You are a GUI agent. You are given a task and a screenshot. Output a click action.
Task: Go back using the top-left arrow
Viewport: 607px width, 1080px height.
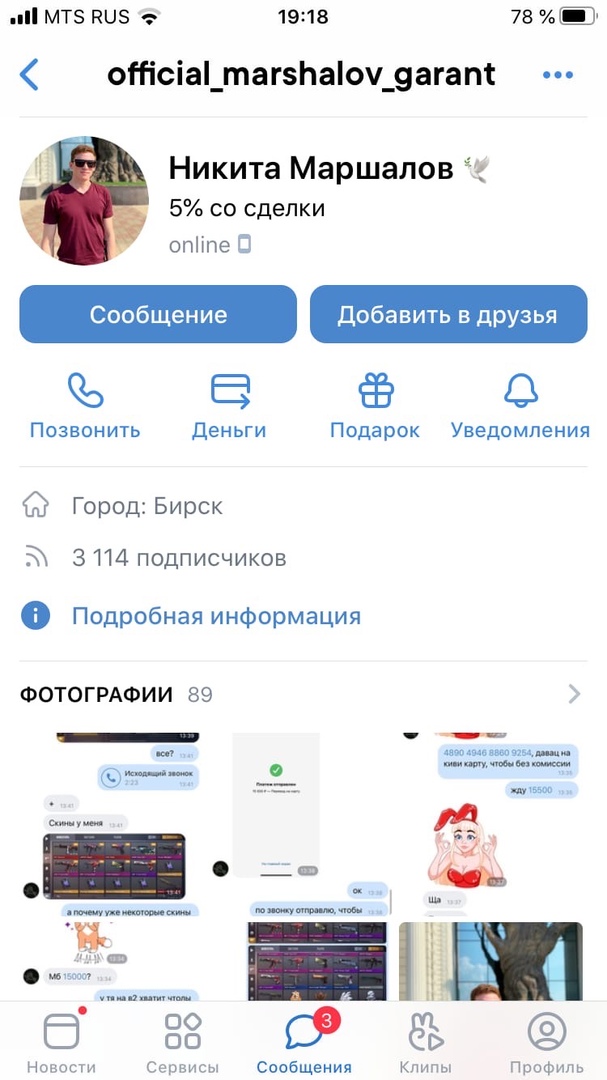[30, 75]
